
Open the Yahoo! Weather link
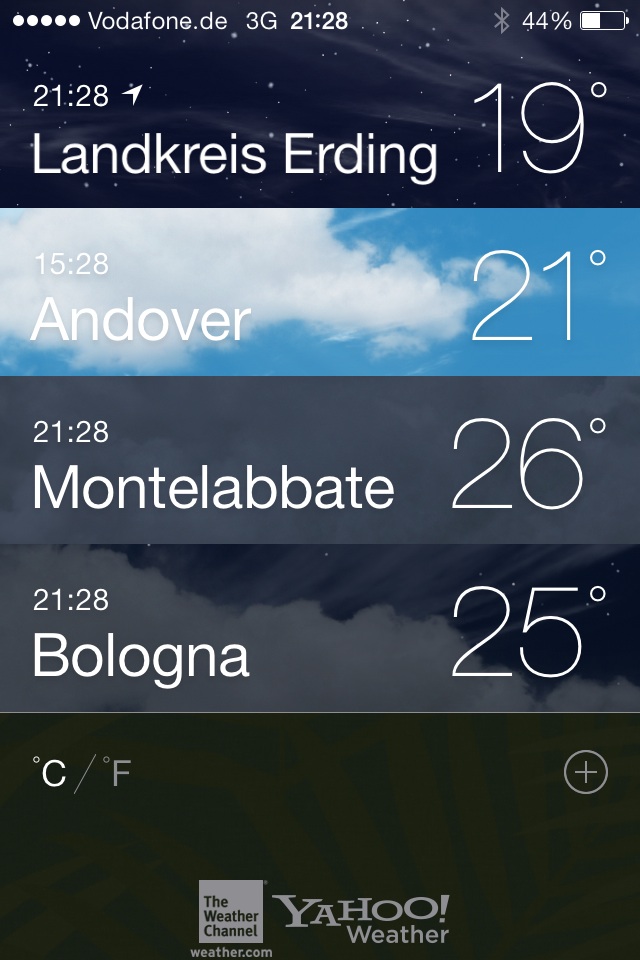pyautogui.click(x=364, y=919)
